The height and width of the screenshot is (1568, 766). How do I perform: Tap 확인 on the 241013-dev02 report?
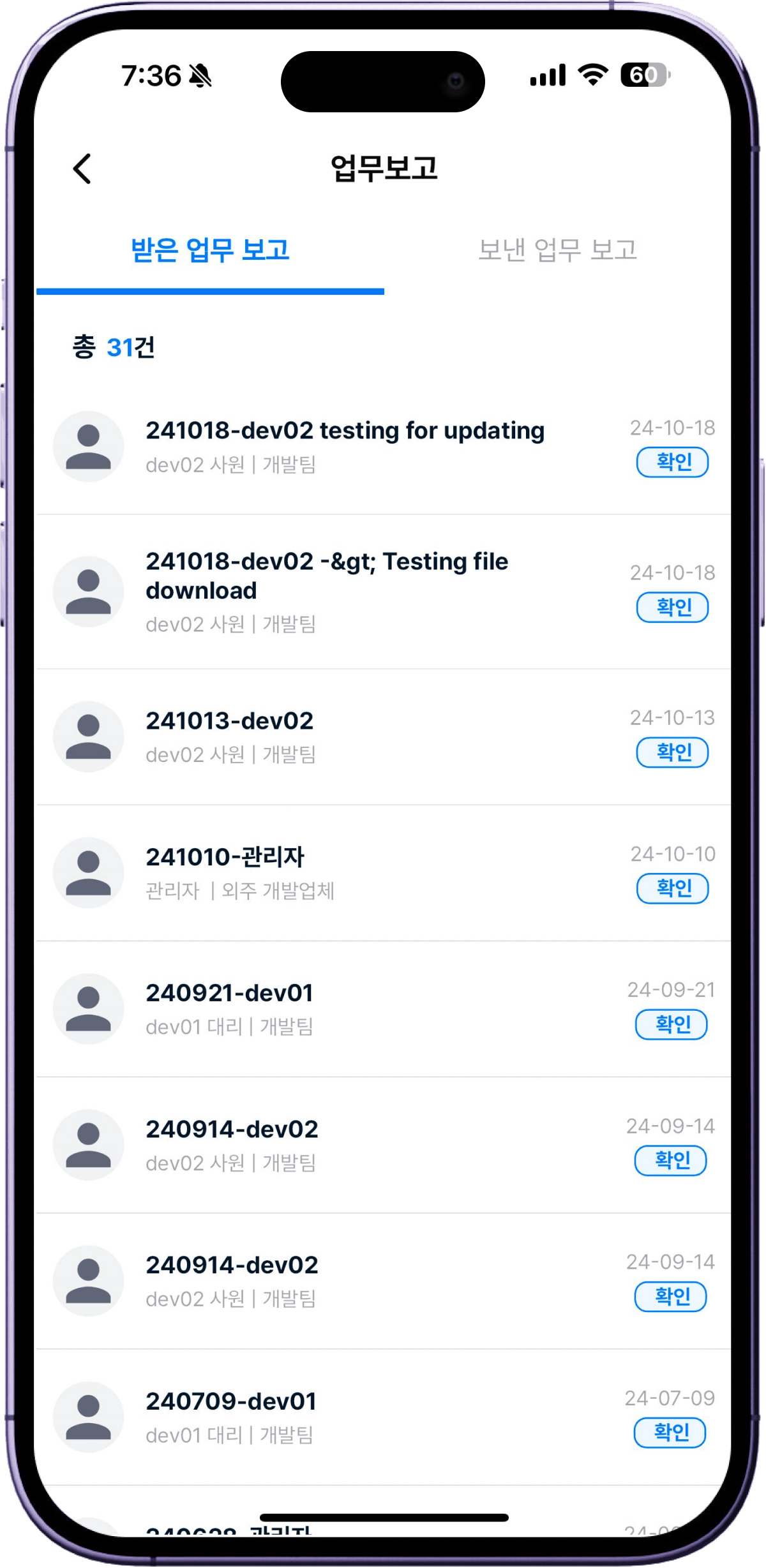tap(673, 752)
